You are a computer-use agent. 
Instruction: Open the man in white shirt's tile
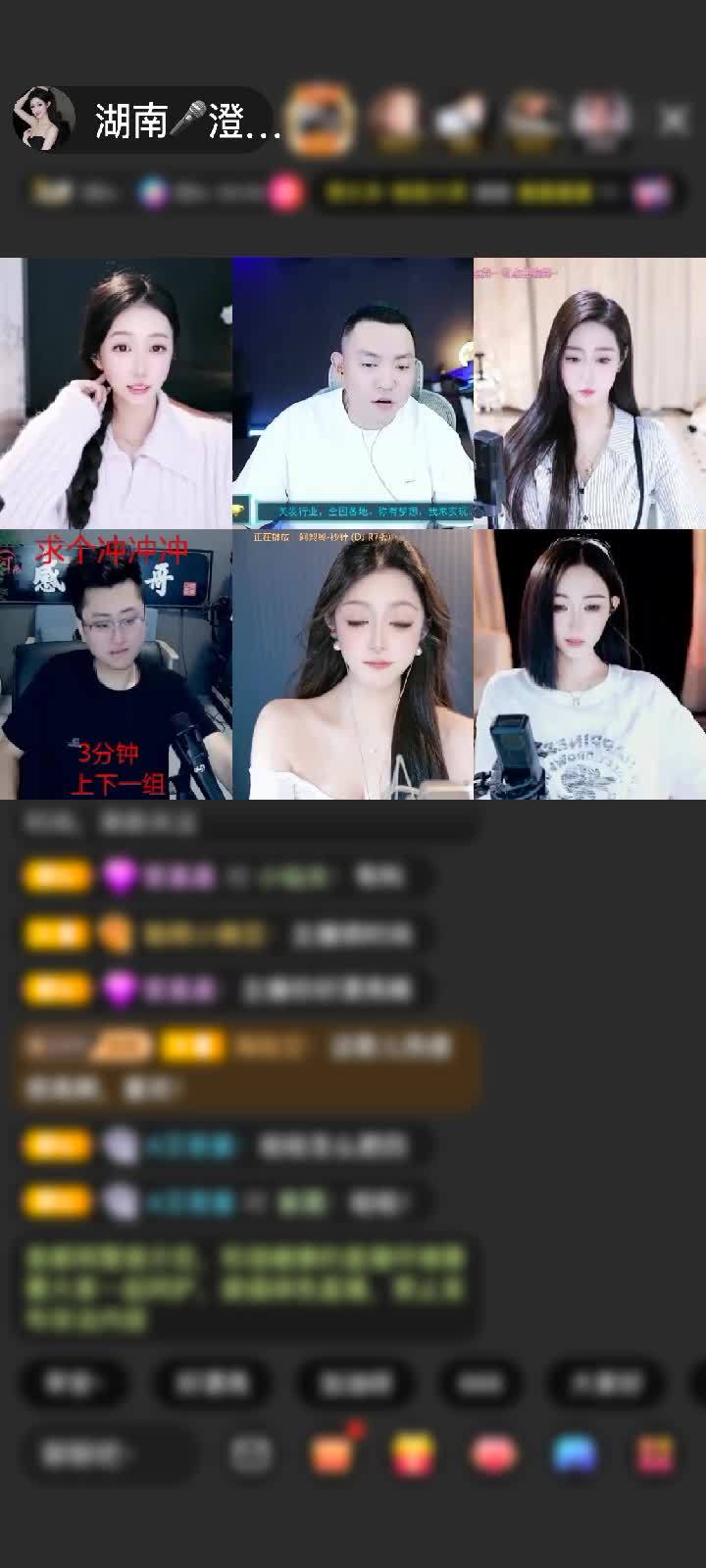point(353,392)
